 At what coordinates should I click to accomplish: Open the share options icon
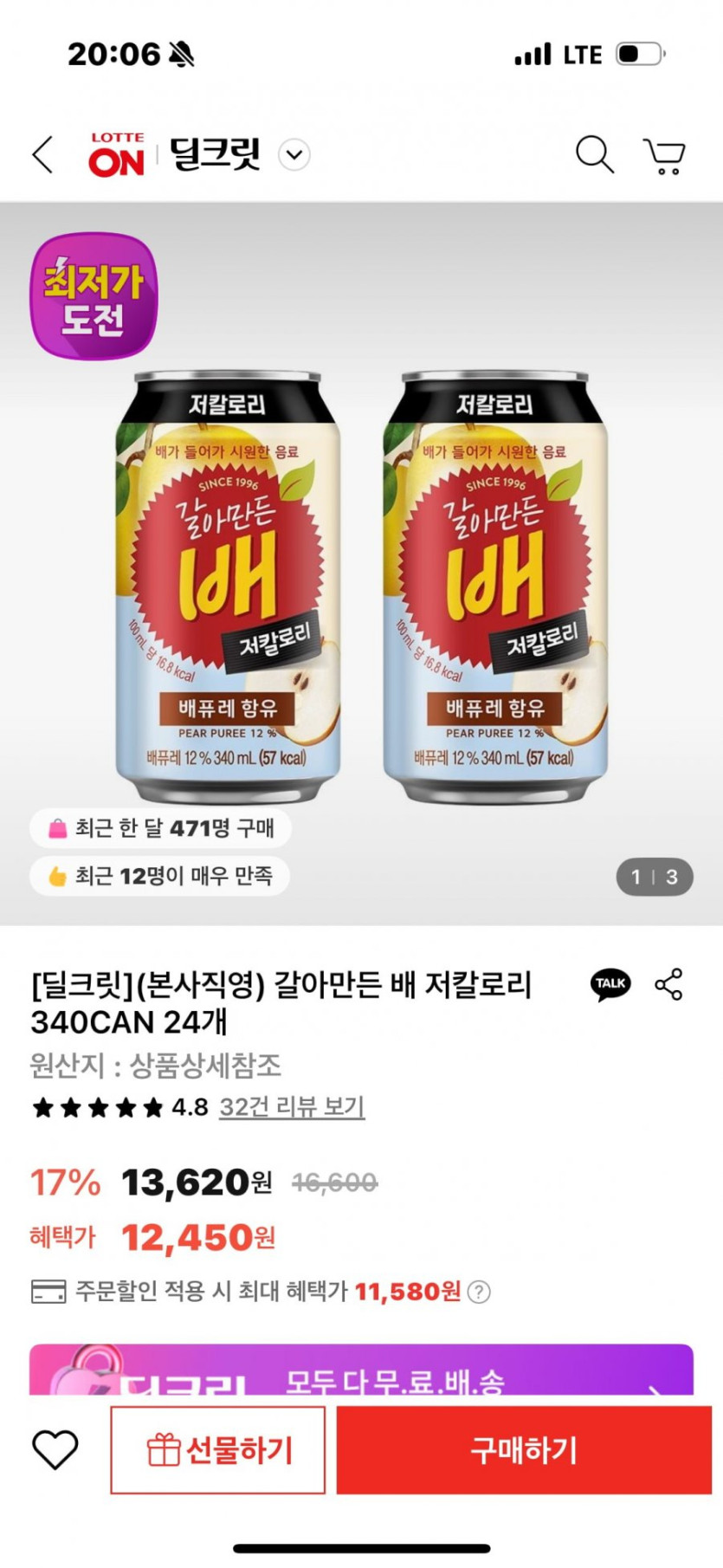pos(668,984)
